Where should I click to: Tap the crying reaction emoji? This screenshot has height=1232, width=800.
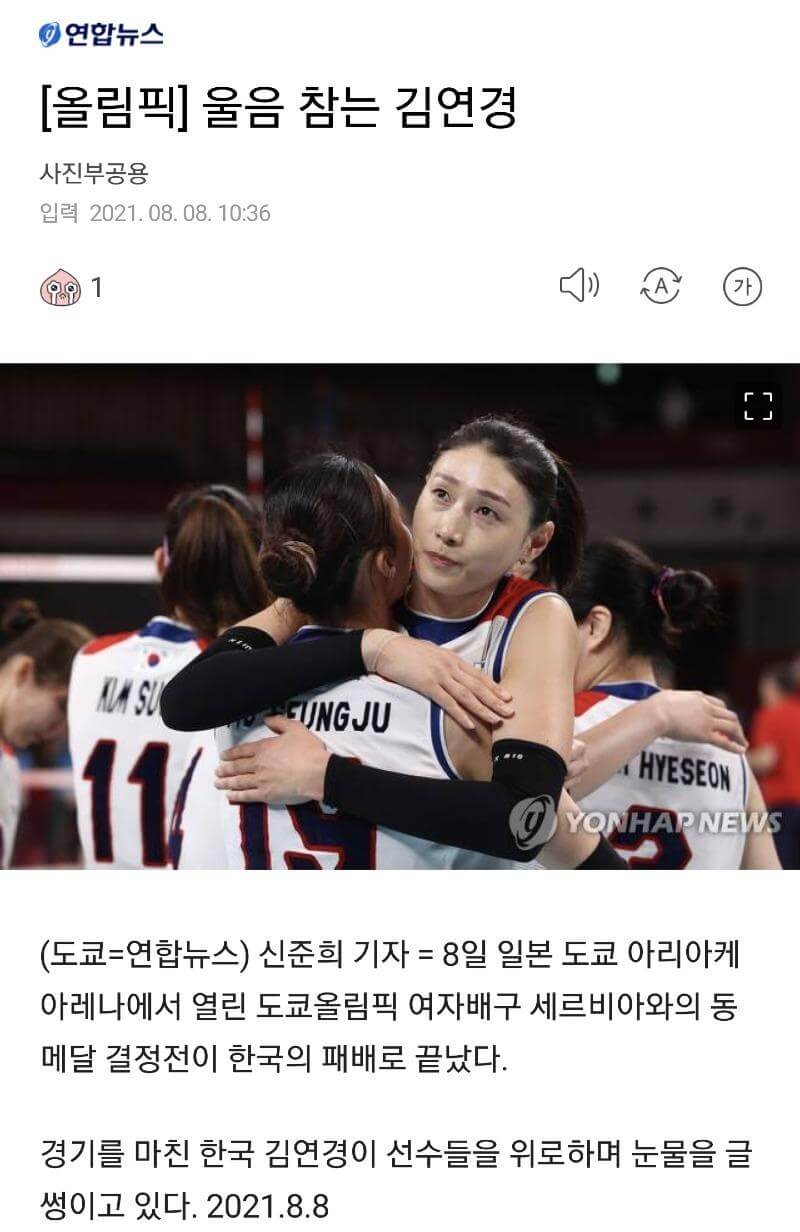[60, 288]
